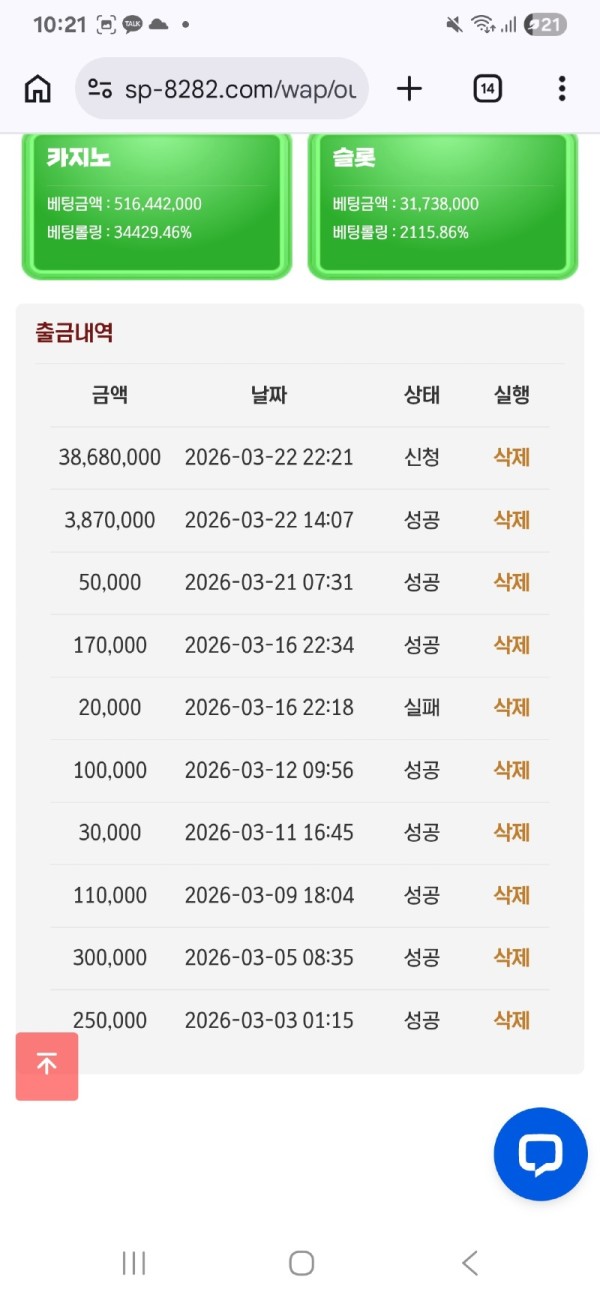Delete the 110,000 withdrawal entry
The height and width of the screenshot is (1301, 600).
pyautogui.click(x=511, y=895)
